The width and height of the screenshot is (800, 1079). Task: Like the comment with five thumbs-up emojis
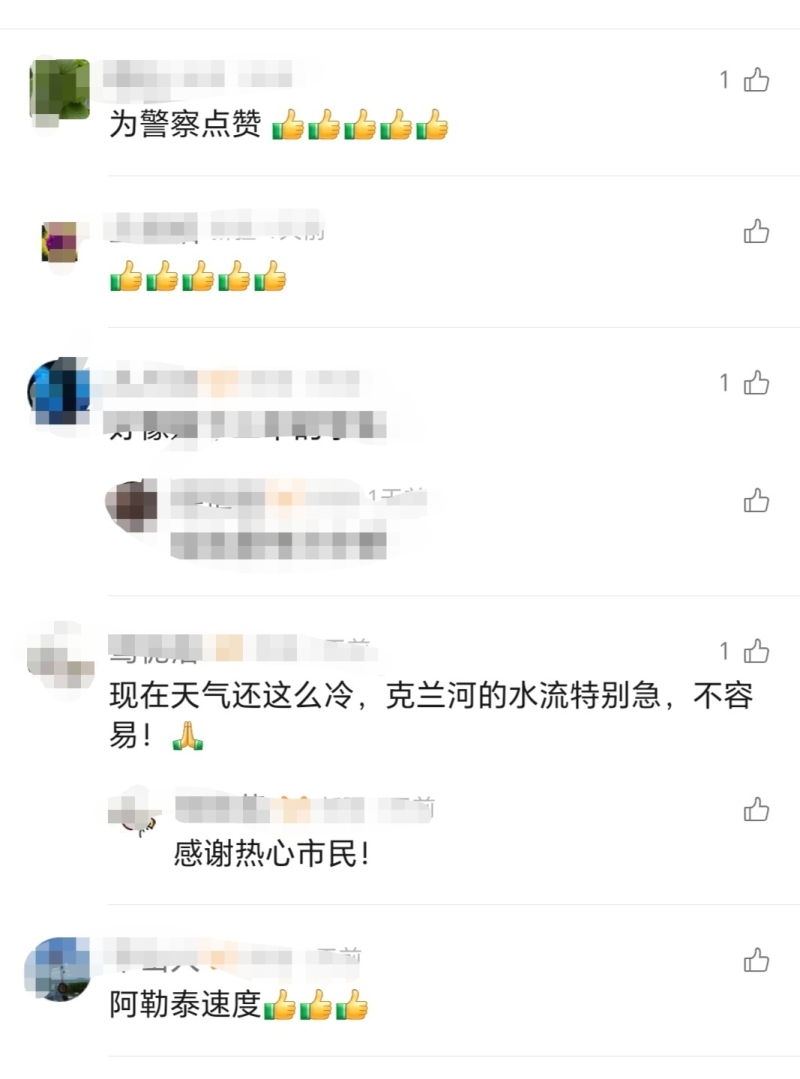(756, 232)
